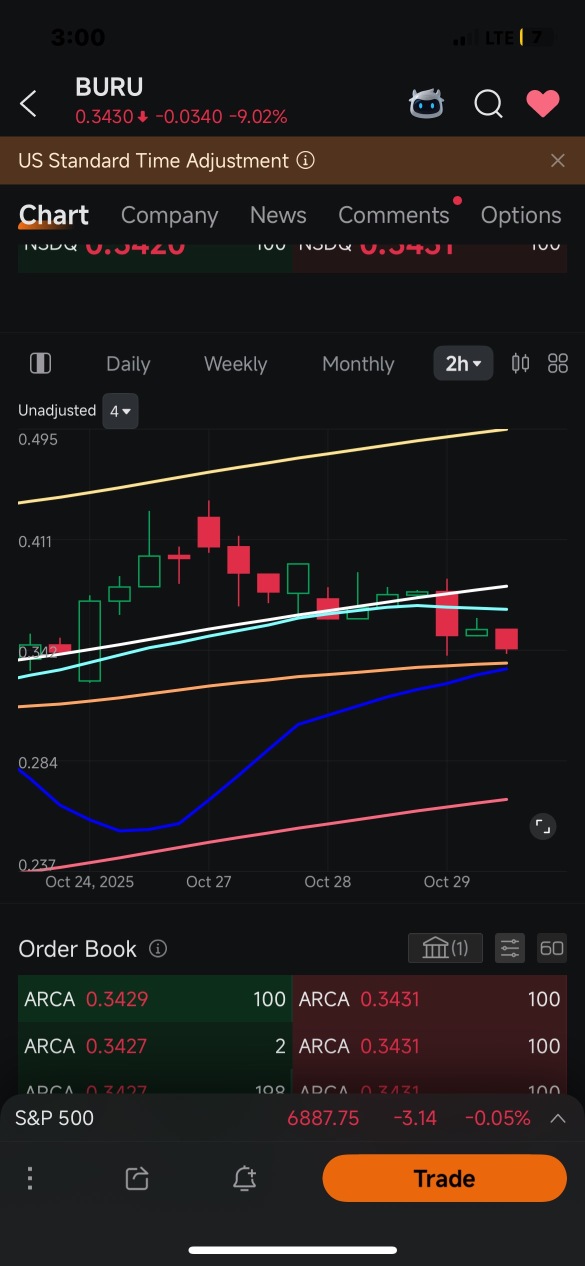
Task: Switch to the Options tab
Action: click(x=521, y=215)
